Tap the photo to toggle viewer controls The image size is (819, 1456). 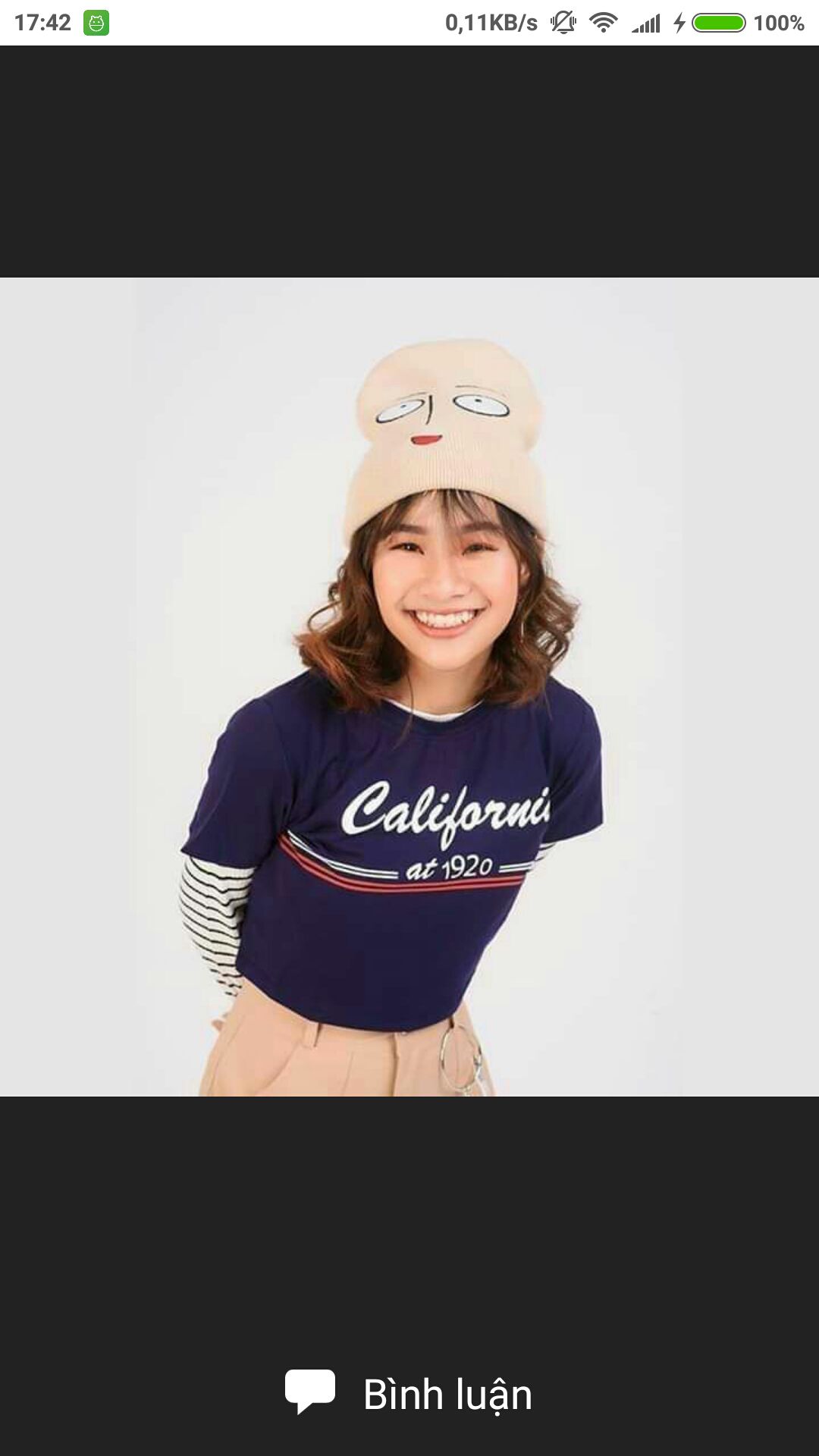(409, 686)
